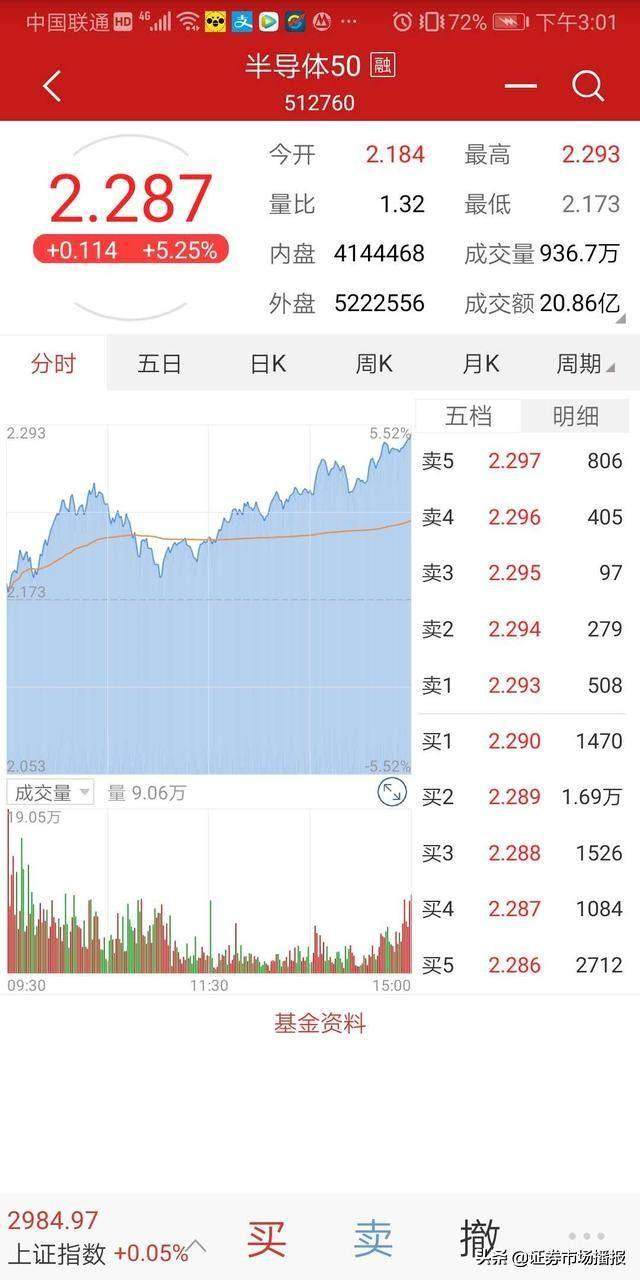Tap the 卖 sell button
640x1280 pixels.
(373, 1239)
